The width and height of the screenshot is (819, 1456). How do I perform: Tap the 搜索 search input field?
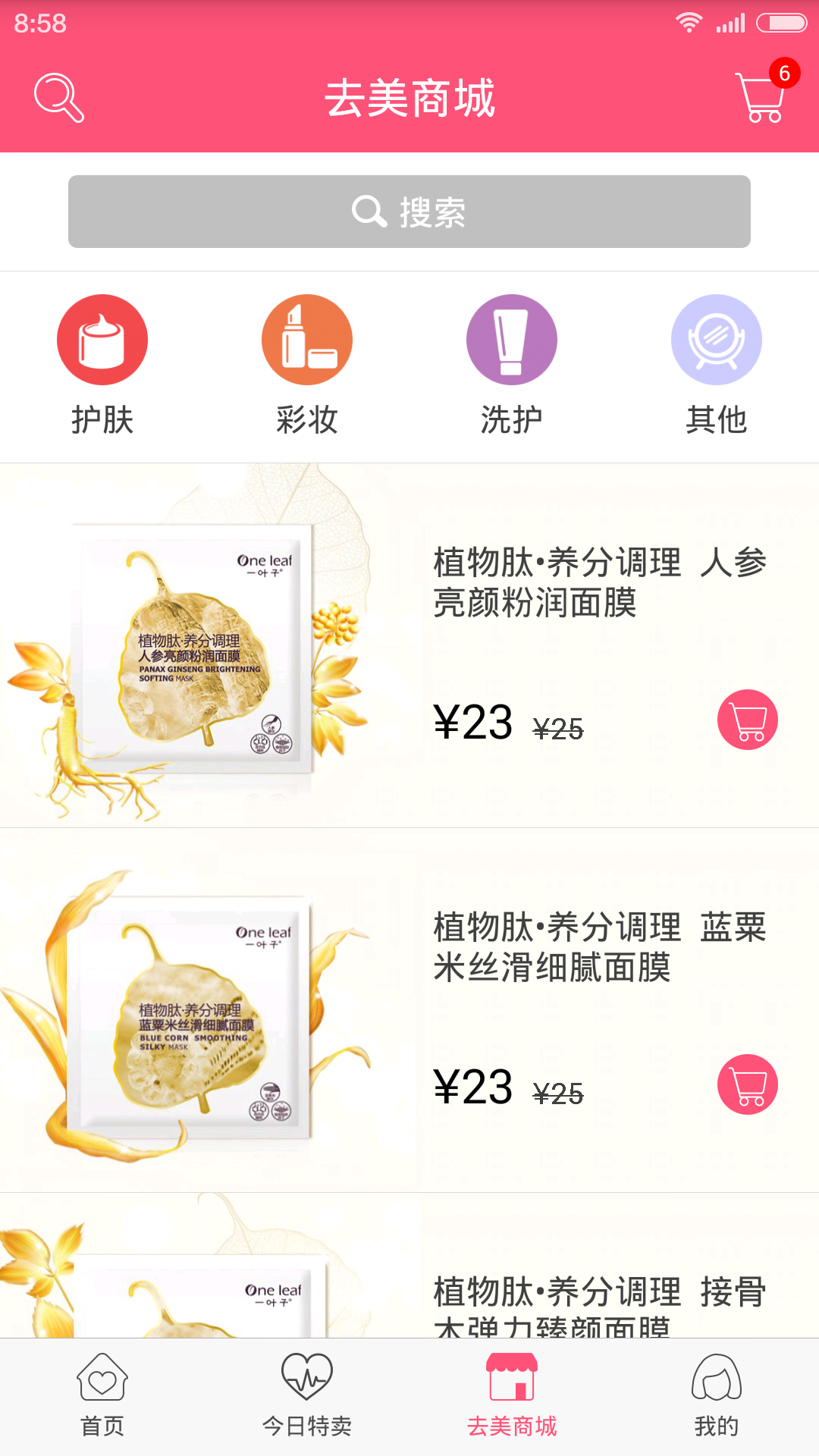[409, 212]
